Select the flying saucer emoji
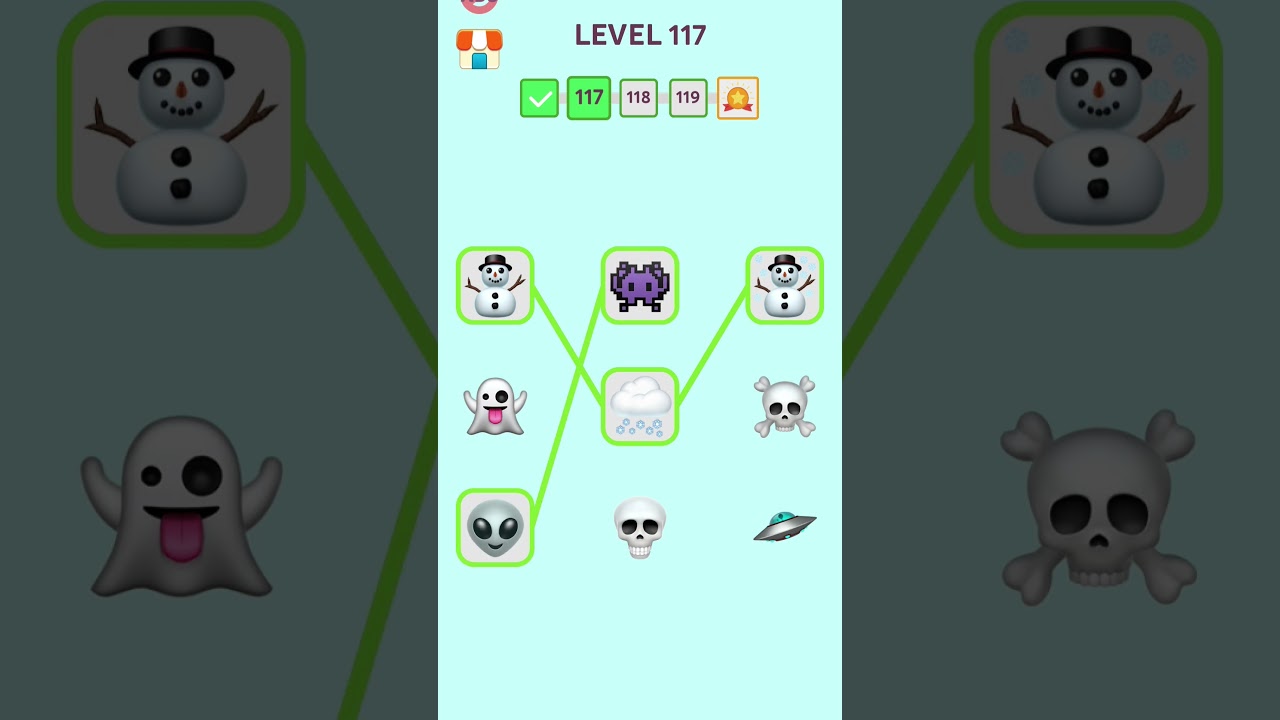Image resolution: width=1280 pixels, height=720 pixels. pyautogui.click(x=785, y=526)
